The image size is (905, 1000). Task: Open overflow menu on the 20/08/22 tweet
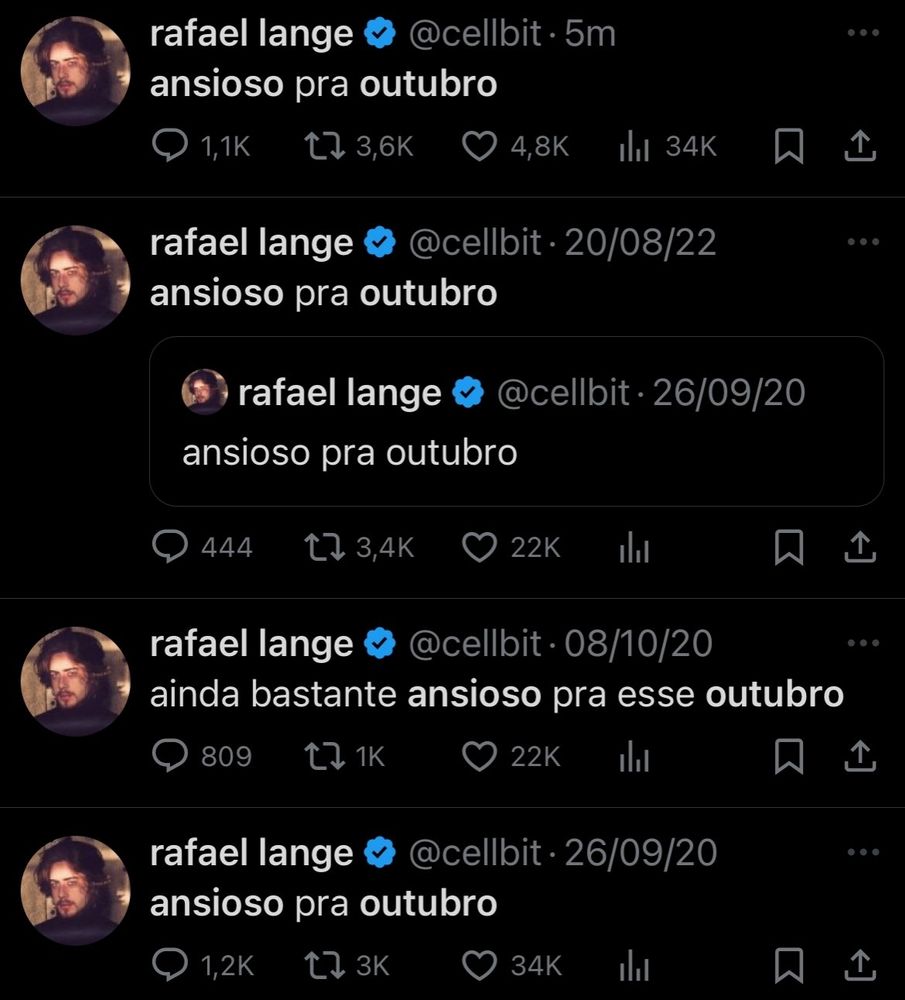click(x=861, y=242)
